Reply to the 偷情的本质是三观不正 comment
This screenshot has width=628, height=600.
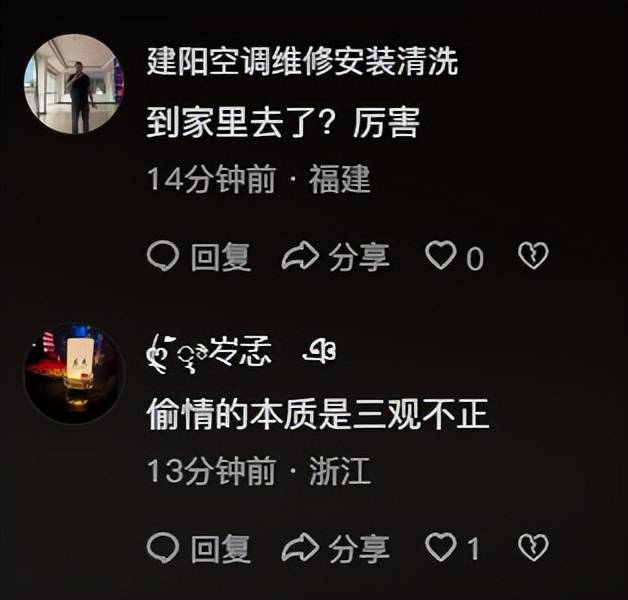[x=199, y=547]
